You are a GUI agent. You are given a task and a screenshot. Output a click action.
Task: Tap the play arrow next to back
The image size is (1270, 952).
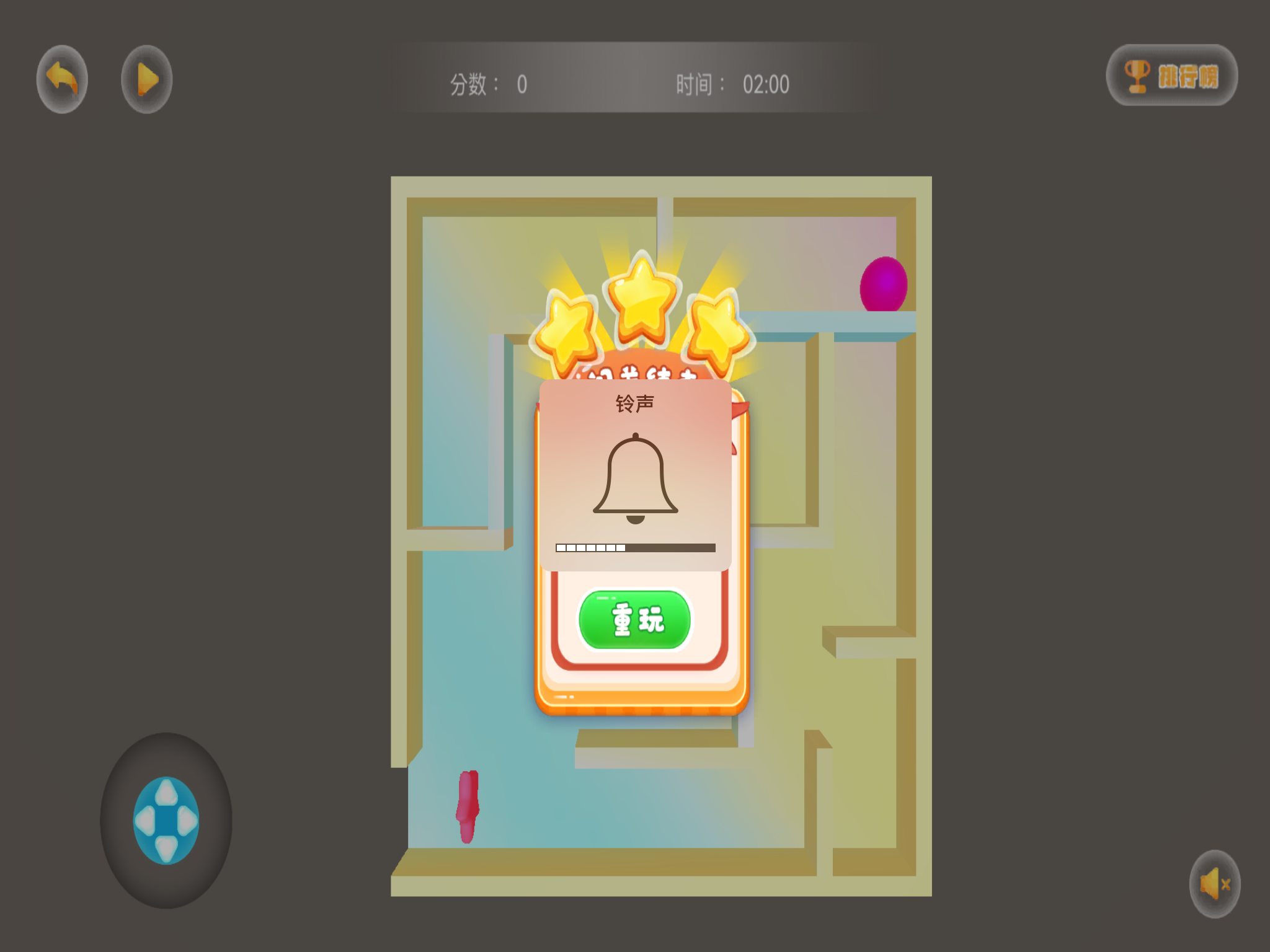(x=147, y=79)
